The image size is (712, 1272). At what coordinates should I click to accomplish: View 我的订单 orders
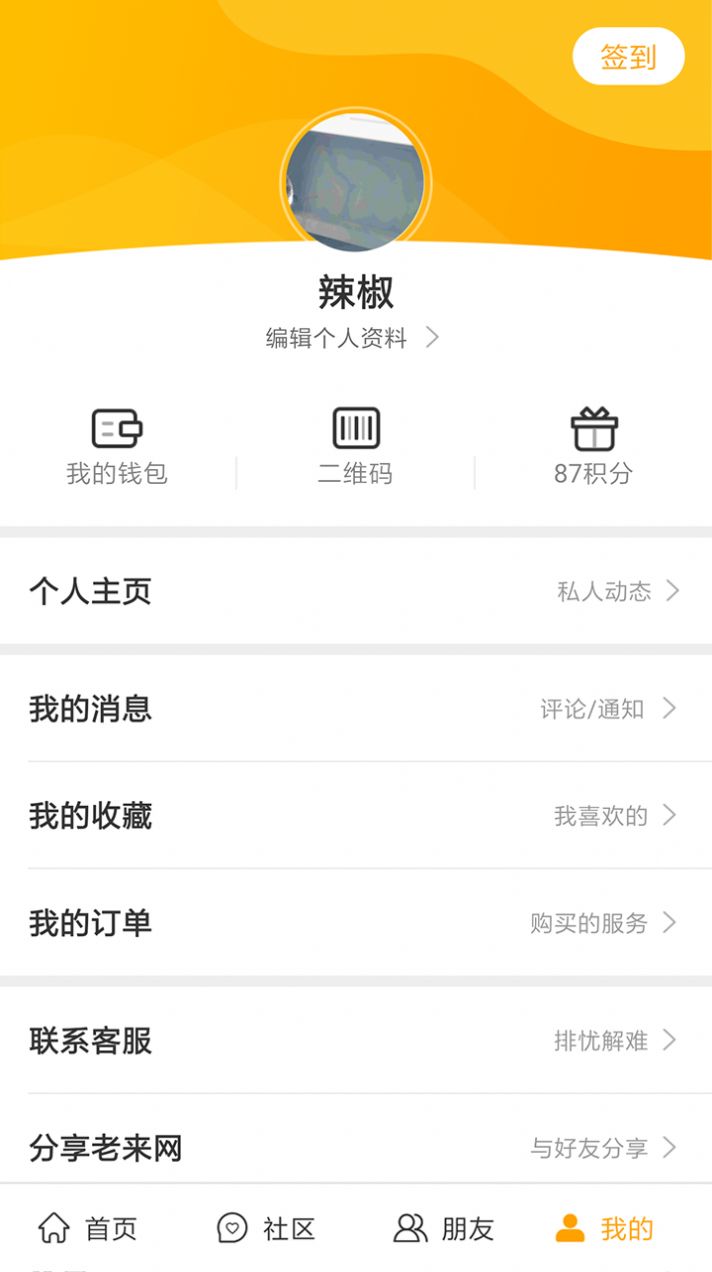click(356, 923)
